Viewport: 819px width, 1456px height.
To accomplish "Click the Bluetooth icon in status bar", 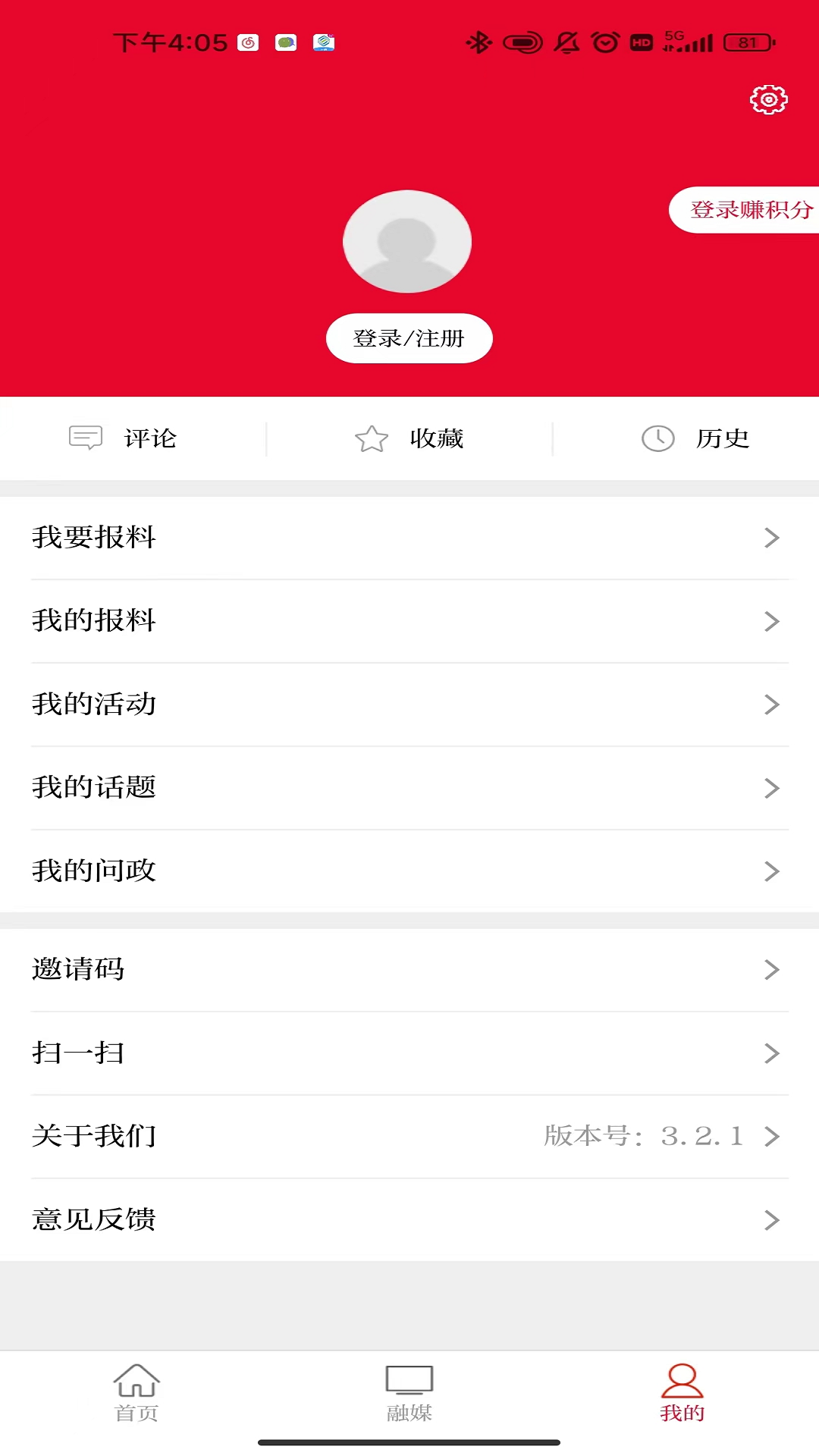I will coord(479,42).
